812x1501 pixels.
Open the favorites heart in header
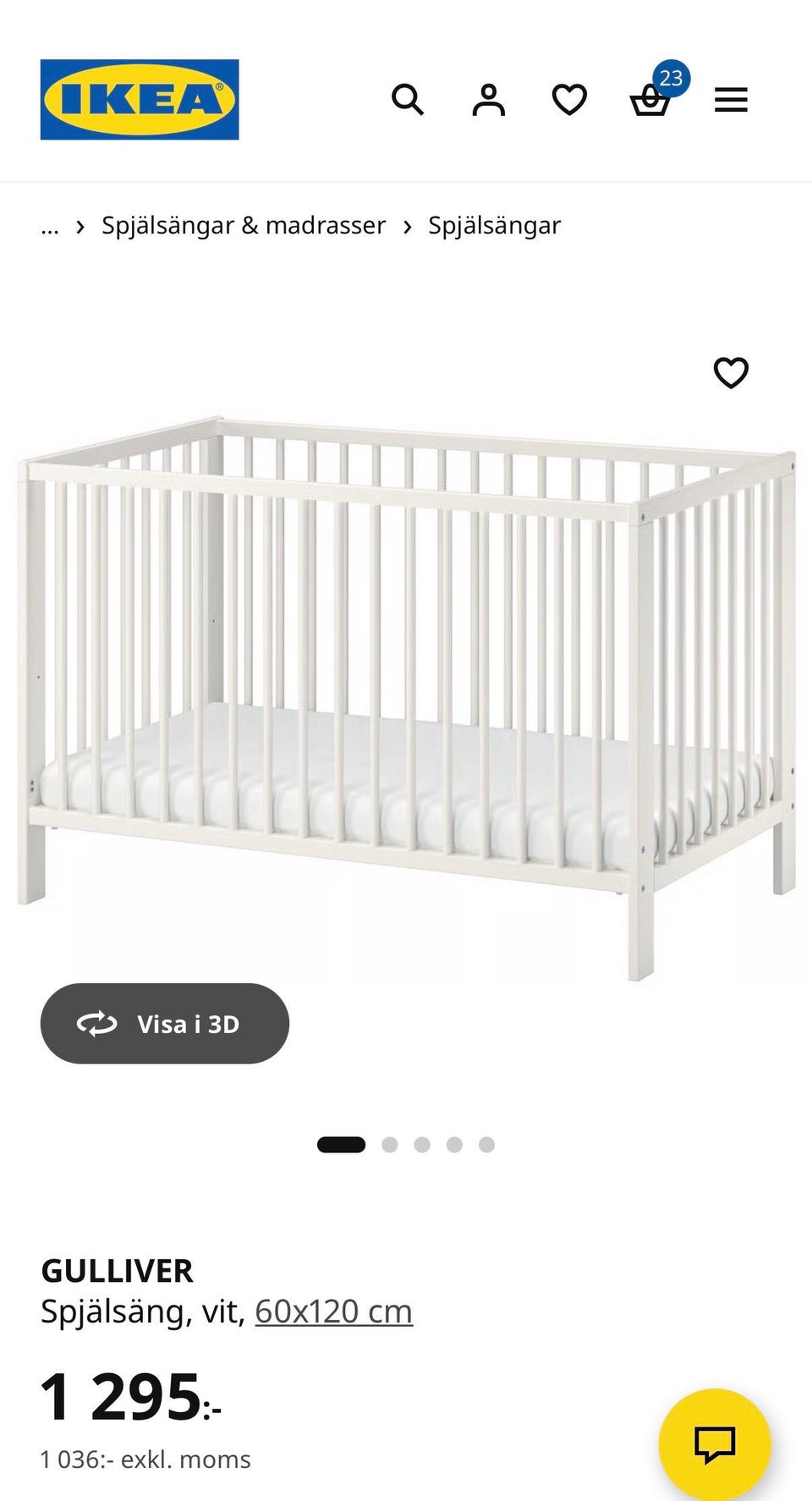coord(569,100)
